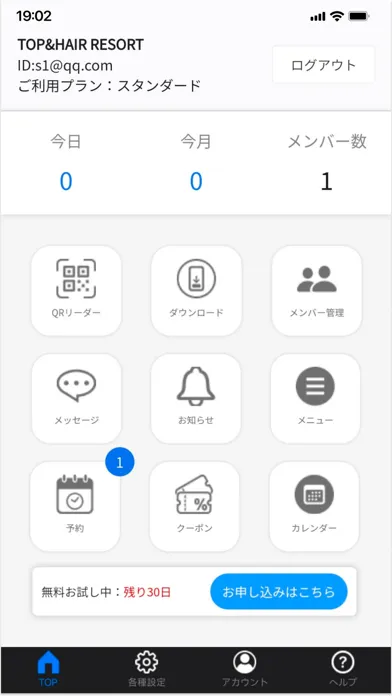Screen dimensions: 392x696
Task: Tap the ログアウト button
Action: click(x=323, y=65)
